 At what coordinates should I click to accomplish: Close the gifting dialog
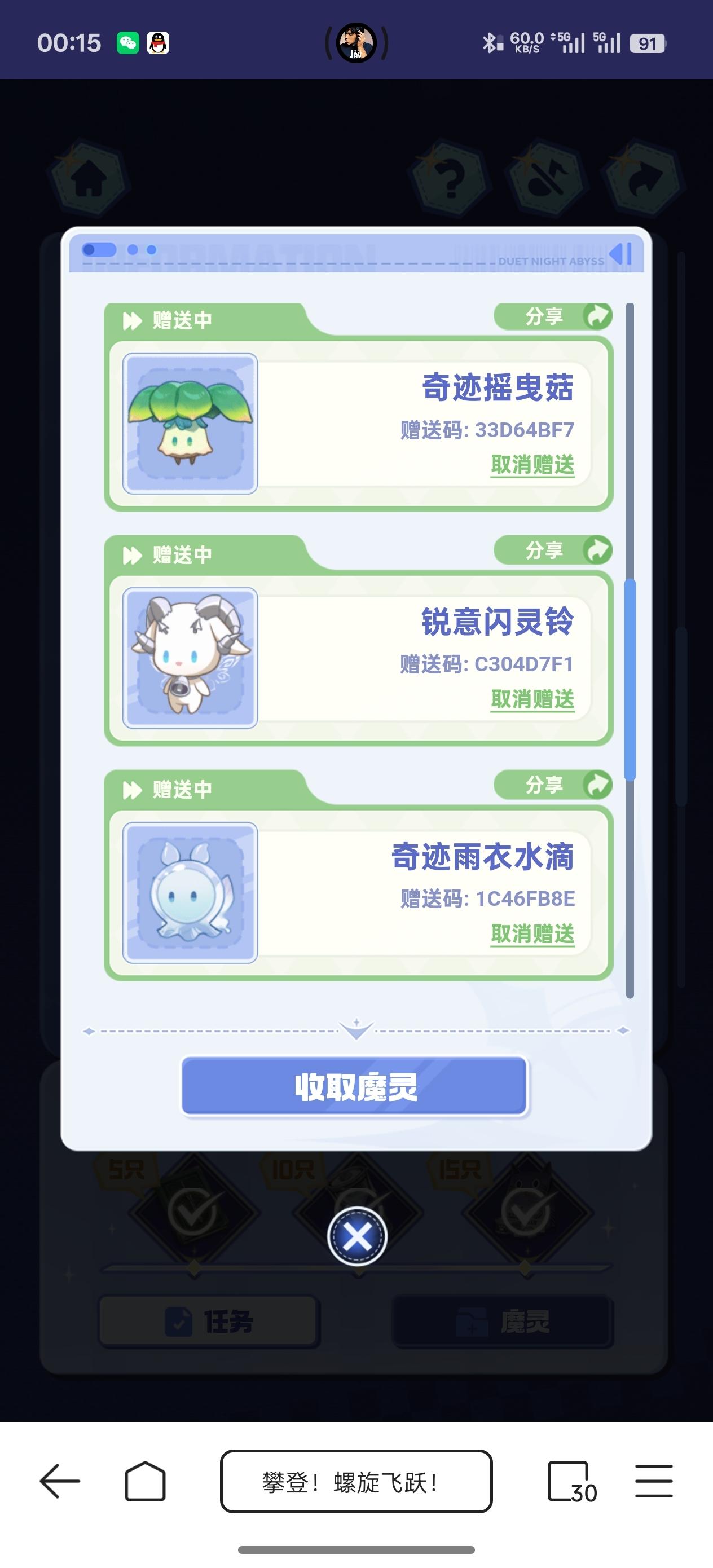357,1236
